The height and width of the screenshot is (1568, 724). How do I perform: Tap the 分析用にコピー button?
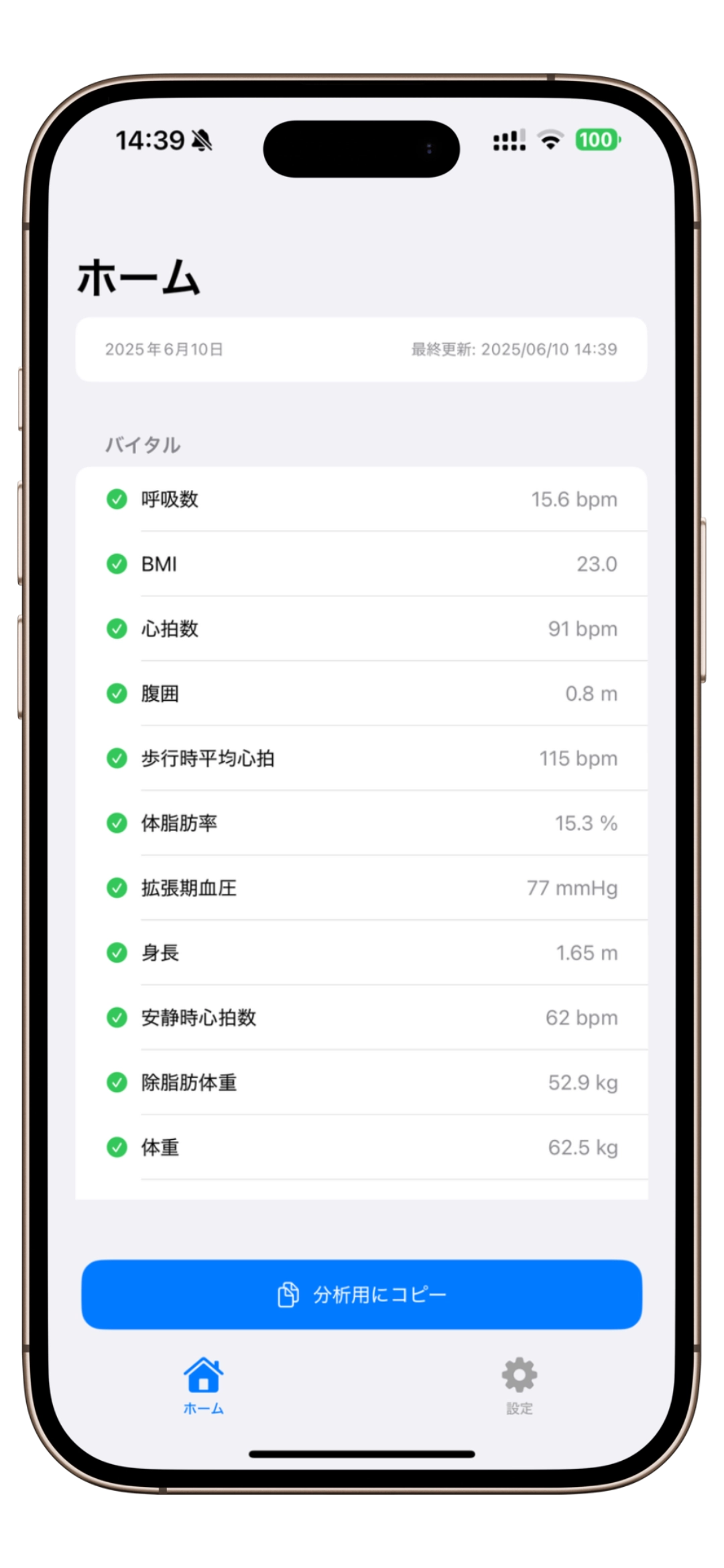pyautogui.click(x=361, y=1294)
